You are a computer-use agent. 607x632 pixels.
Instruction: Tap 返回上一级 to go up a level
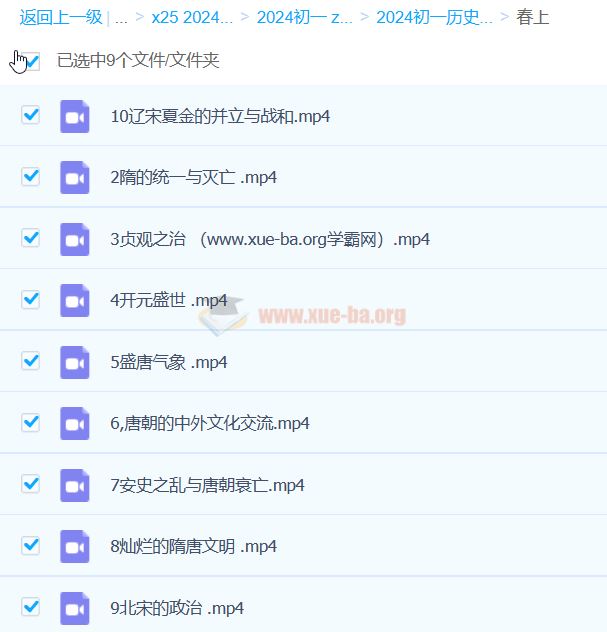click(x=61, y=17)
